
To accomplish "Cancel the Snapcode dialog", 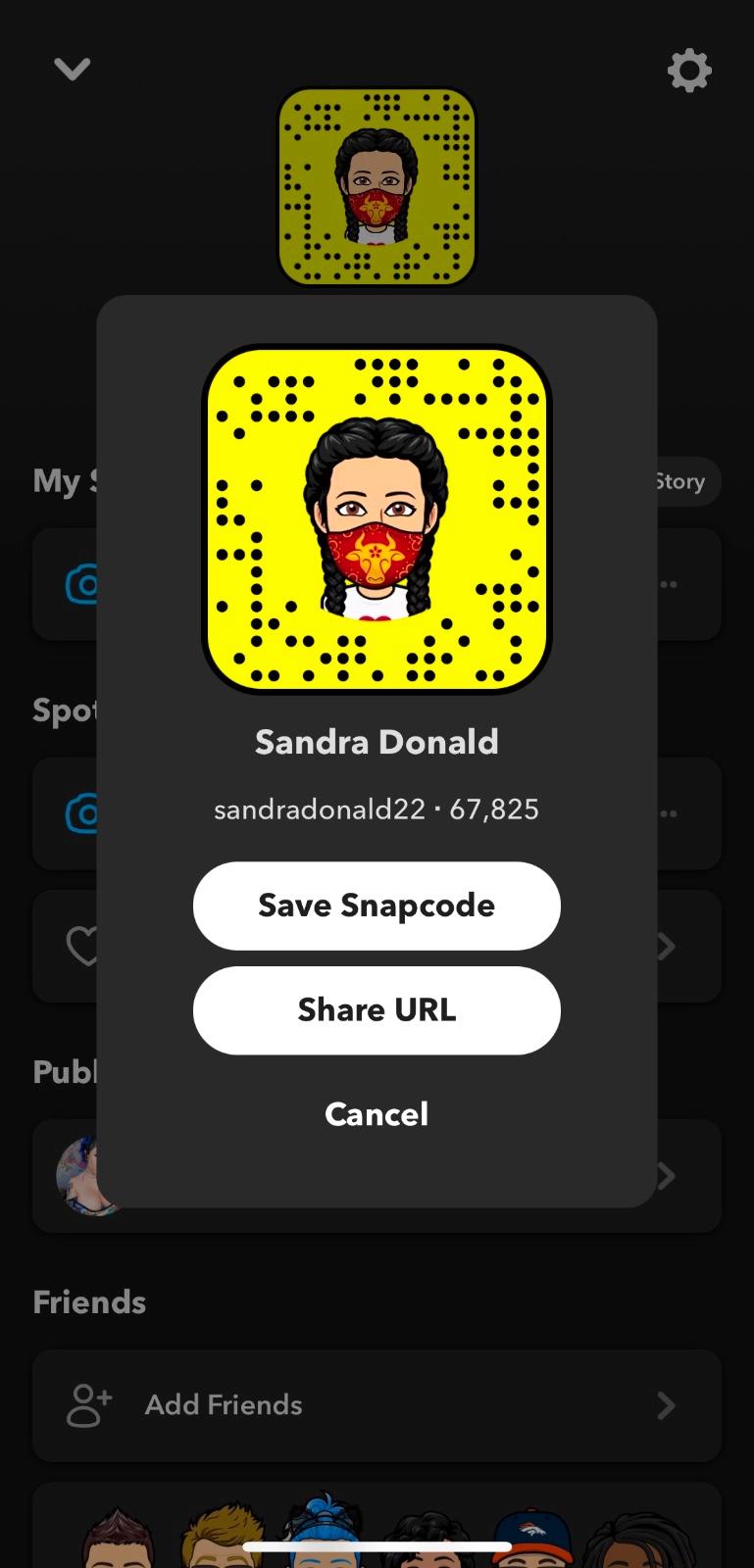I will (x=377, y=1114).
